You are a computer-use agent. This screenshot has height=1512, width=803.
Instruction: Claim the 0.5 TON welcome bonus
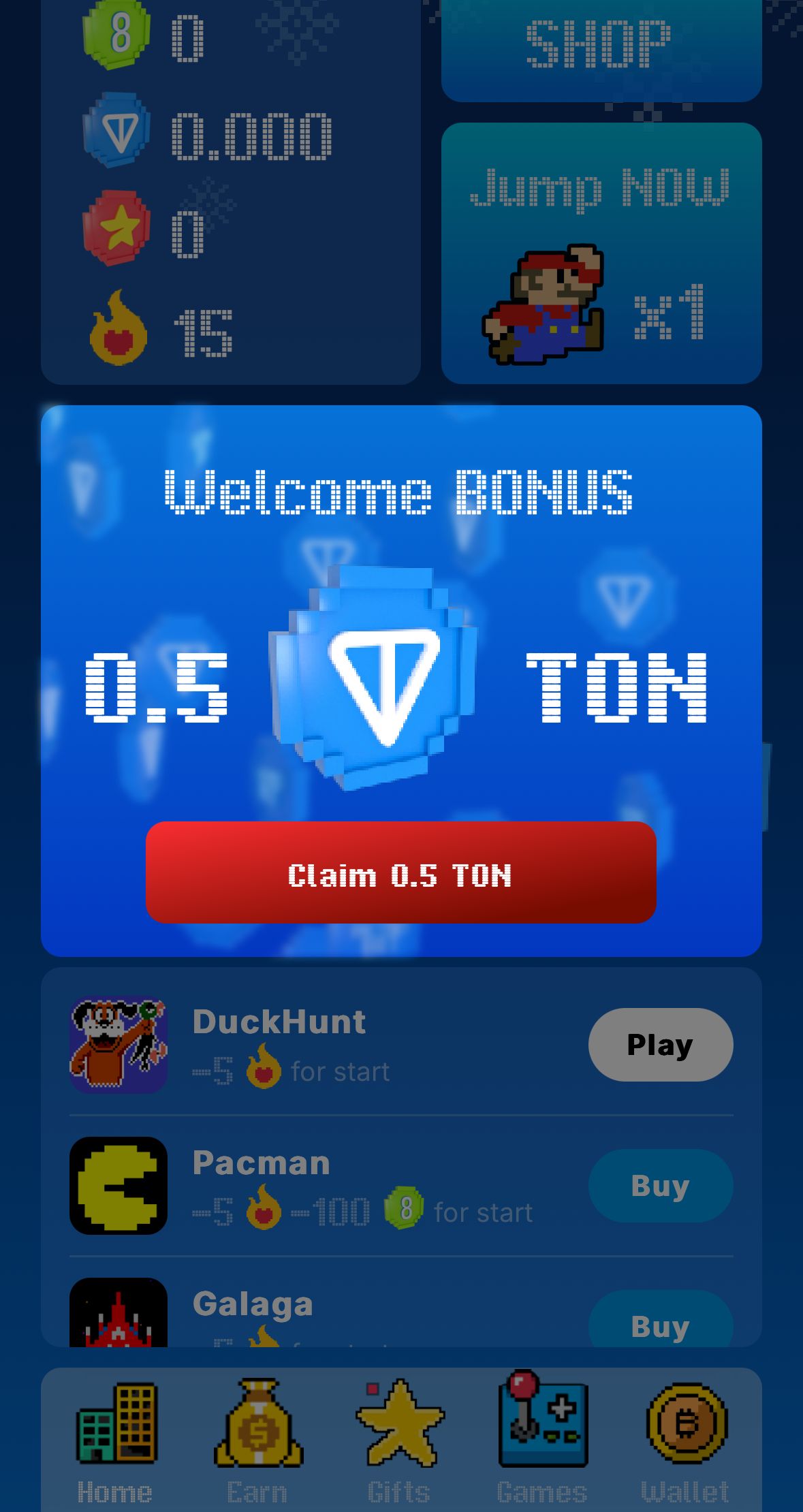point(400,872)
